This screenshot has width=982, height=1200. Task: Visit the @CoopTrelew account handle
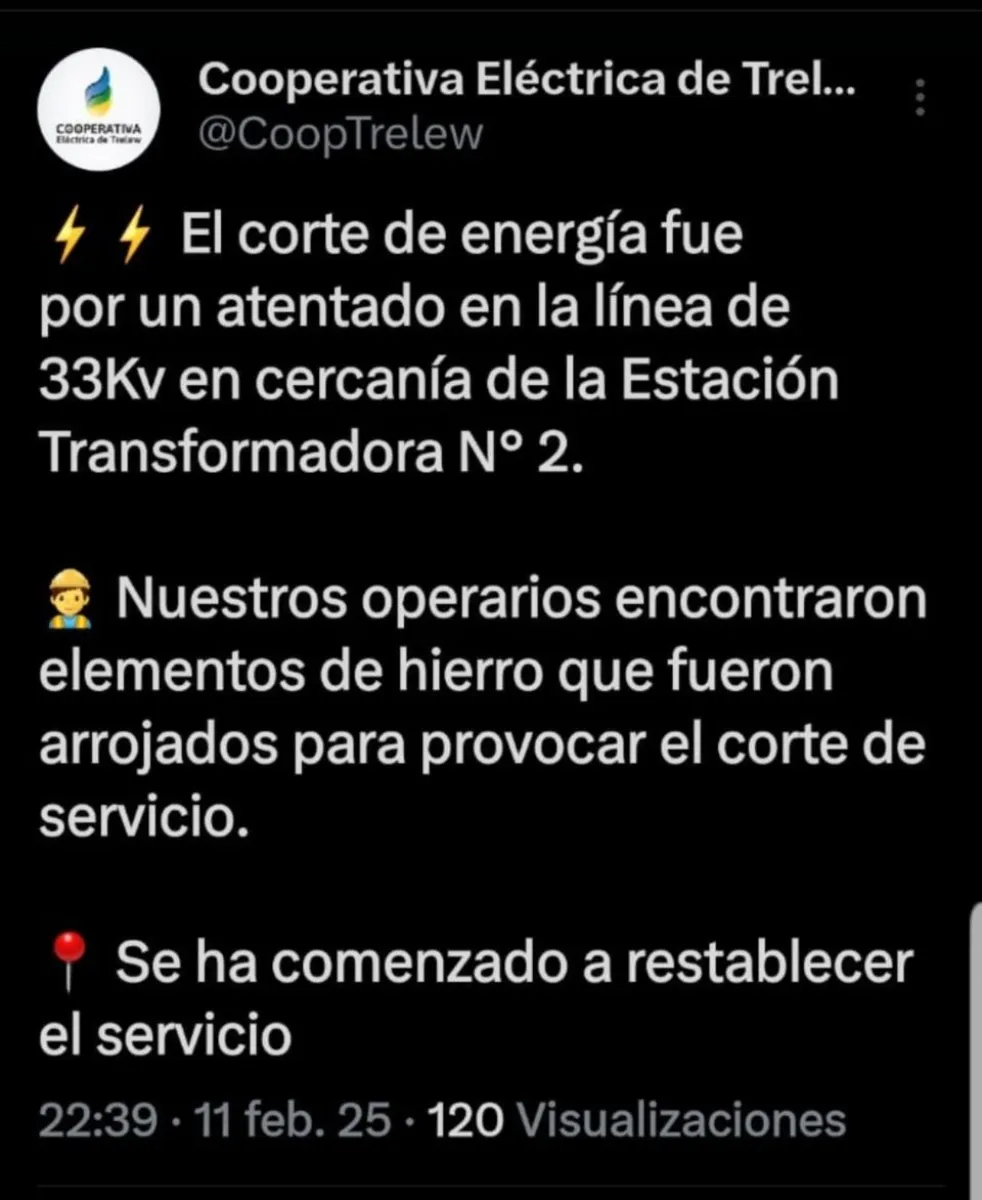340,133
